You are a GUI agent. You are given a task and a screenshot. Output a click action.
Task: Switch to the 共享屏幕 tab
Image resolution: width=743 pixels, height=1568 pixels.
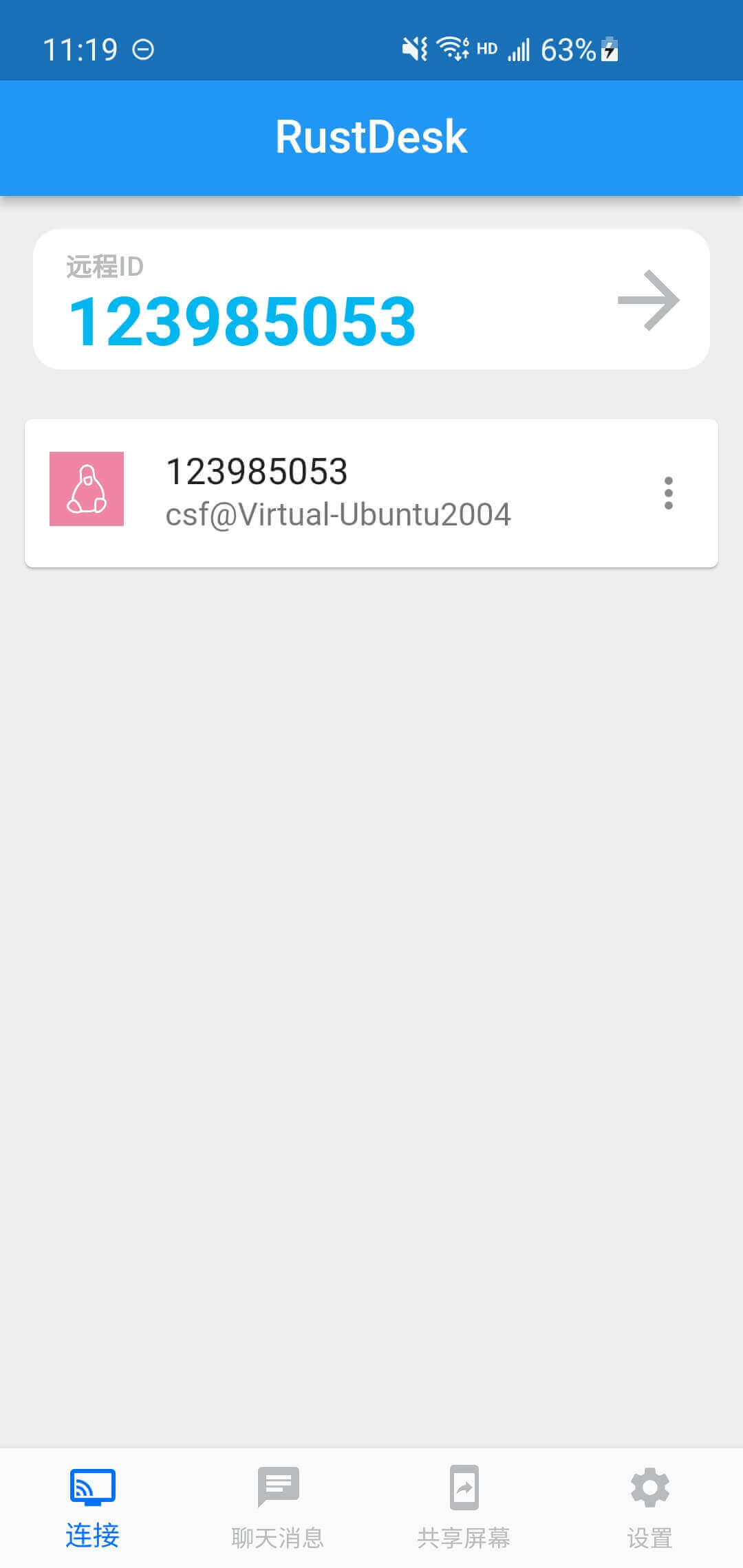[x=464, y=1507]
